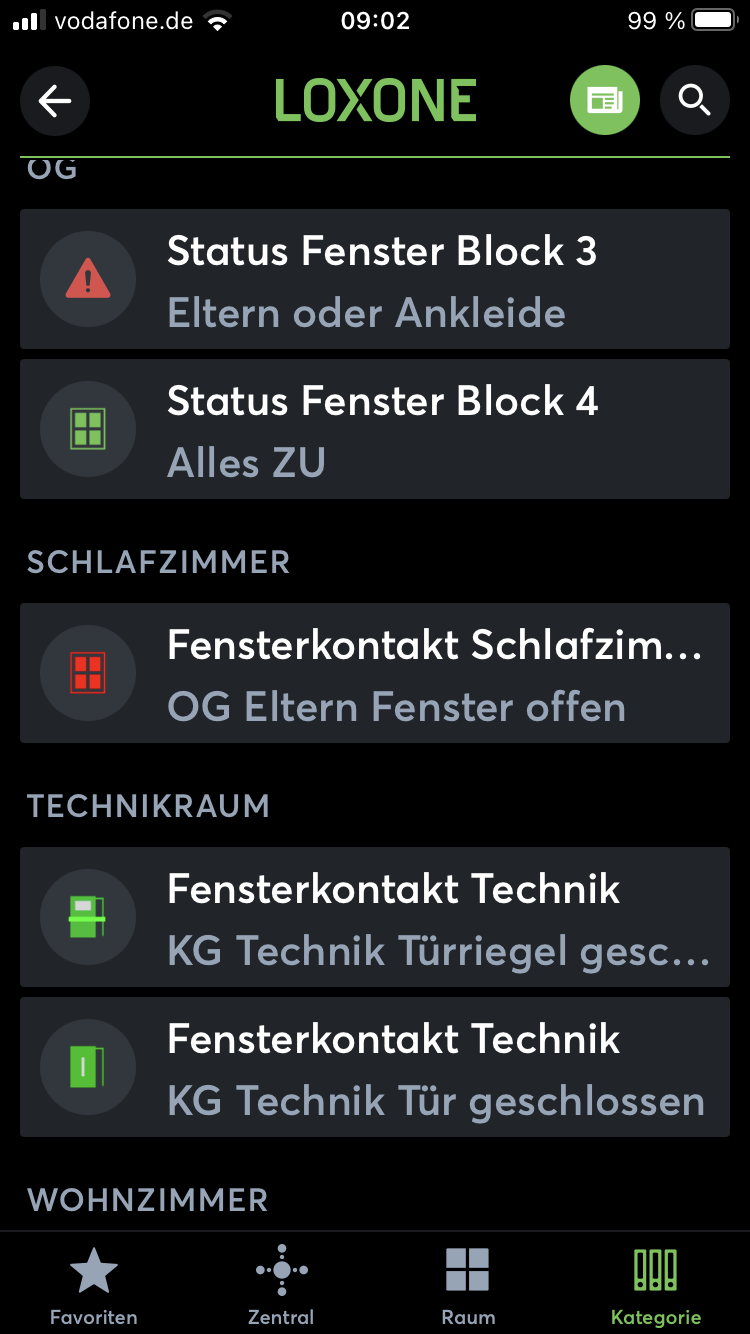750x1334 pixels.
Task: Open Status Fenster Block 3
Action: tap(375, 279)
